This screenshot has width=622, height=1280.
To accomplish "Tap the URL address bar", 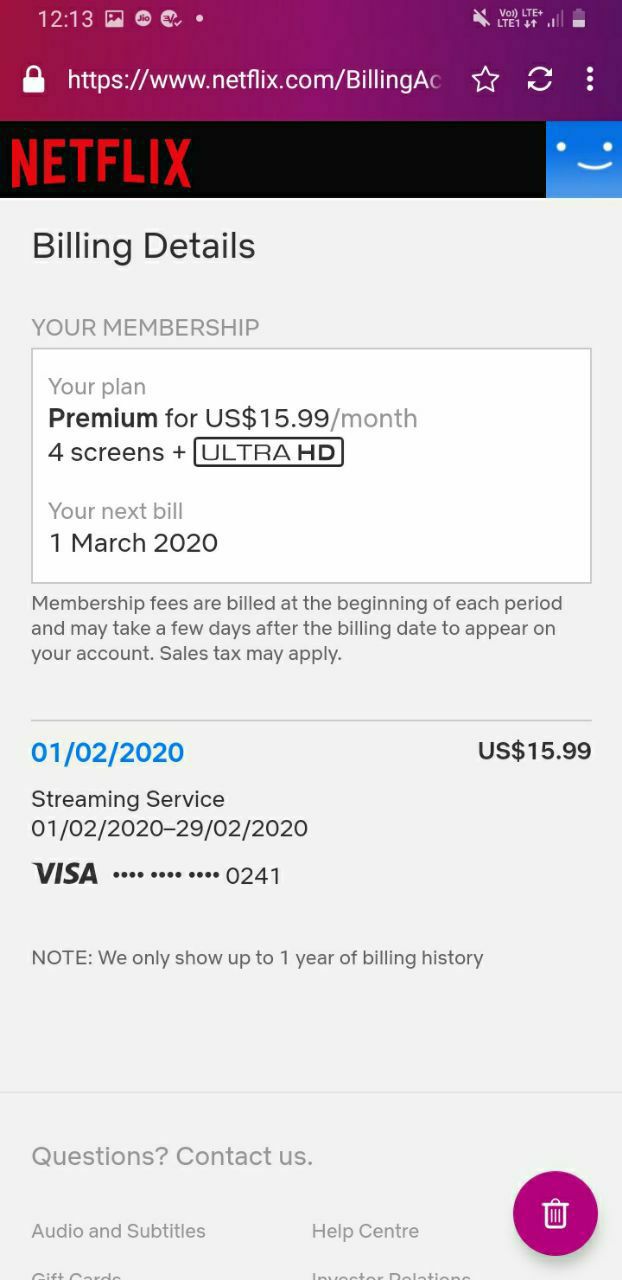I will [254, 80].
